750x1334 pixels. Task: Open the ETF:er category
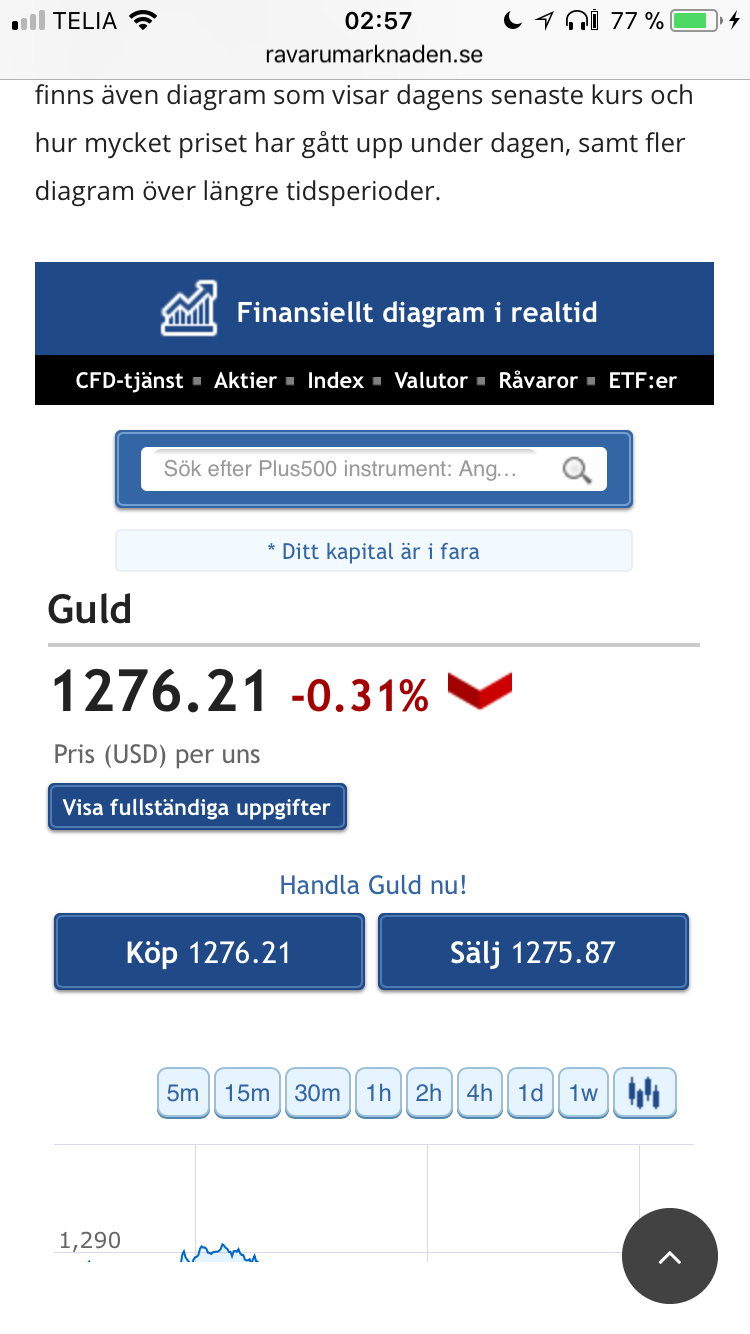pos(642,381)
